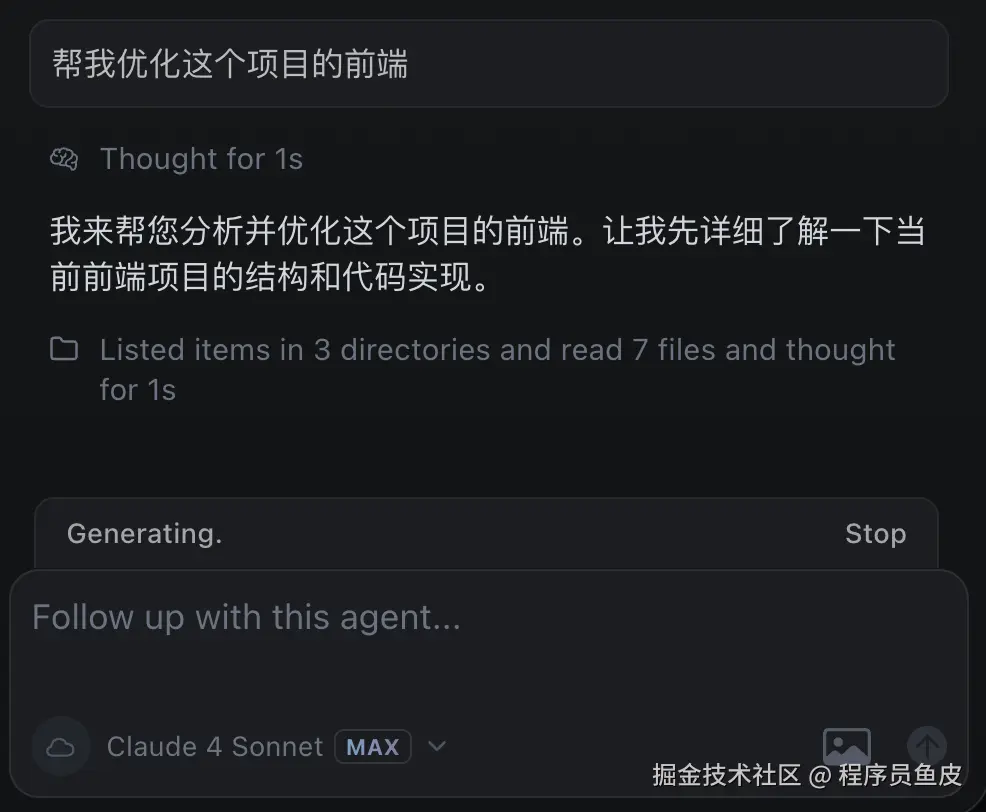This screenshot has height=812, width=986.
Task: Attach an image to the message
Action: [846, 746]
